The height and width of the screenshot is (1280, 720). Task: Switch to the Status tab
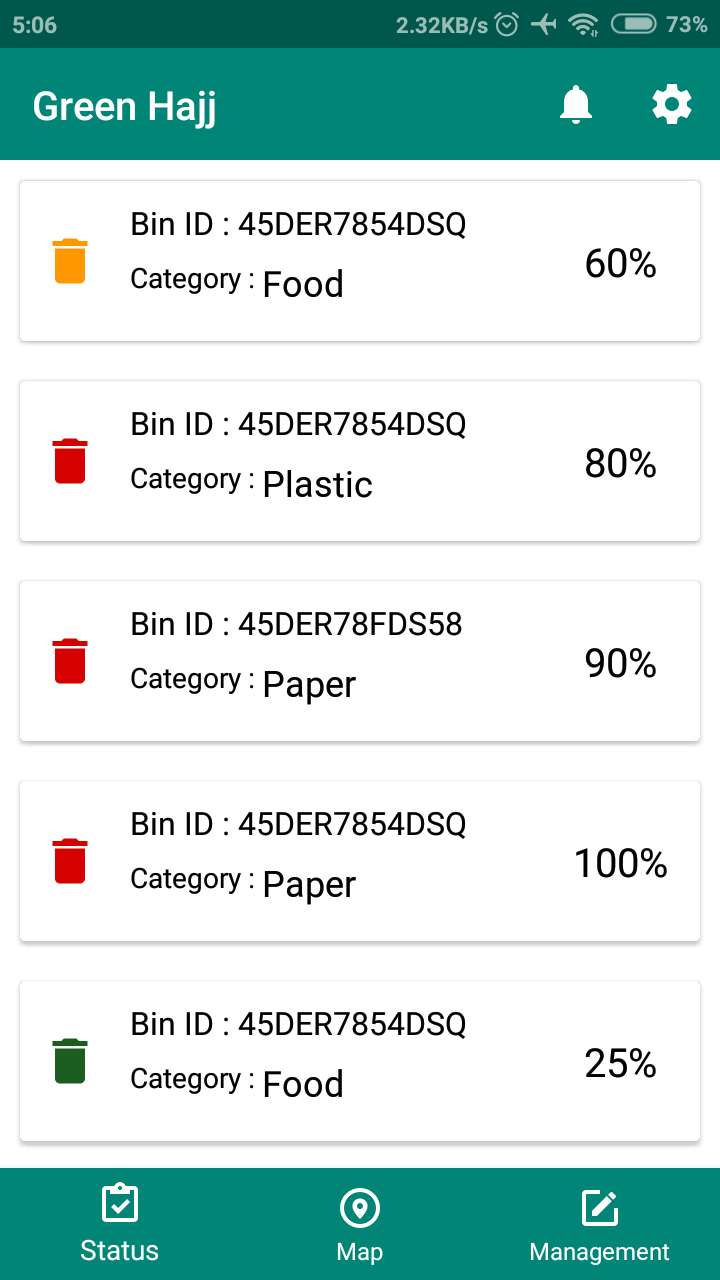point(120,1224)
